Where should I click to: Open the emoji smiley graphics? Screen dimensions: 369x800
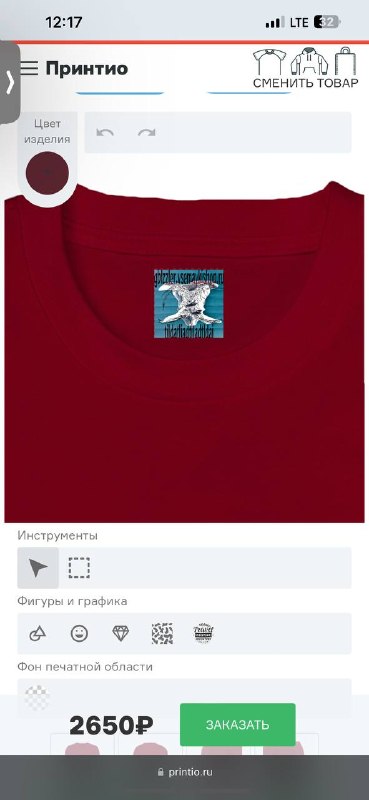79,634
